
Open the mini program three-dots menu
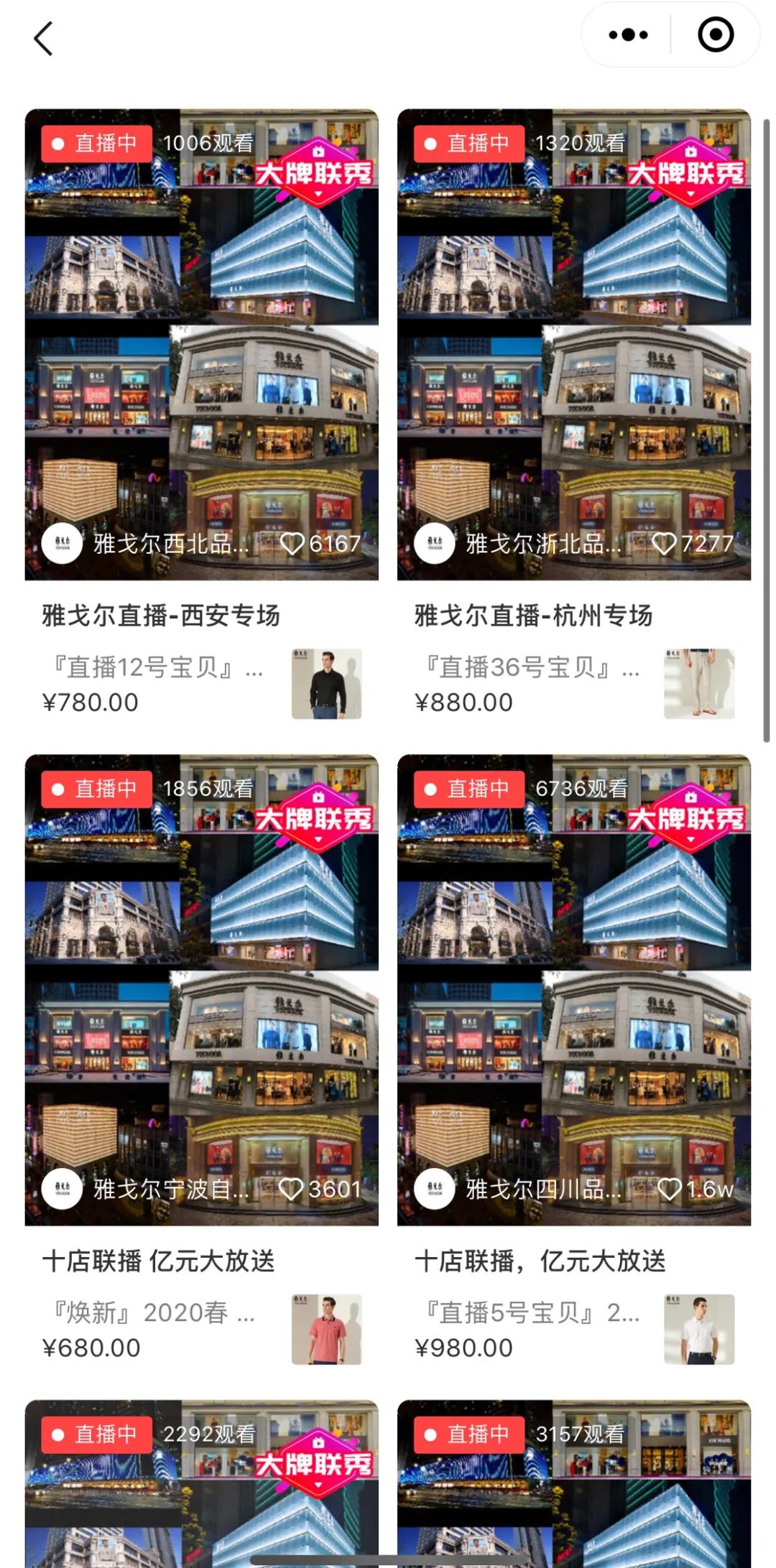(627, 34)
